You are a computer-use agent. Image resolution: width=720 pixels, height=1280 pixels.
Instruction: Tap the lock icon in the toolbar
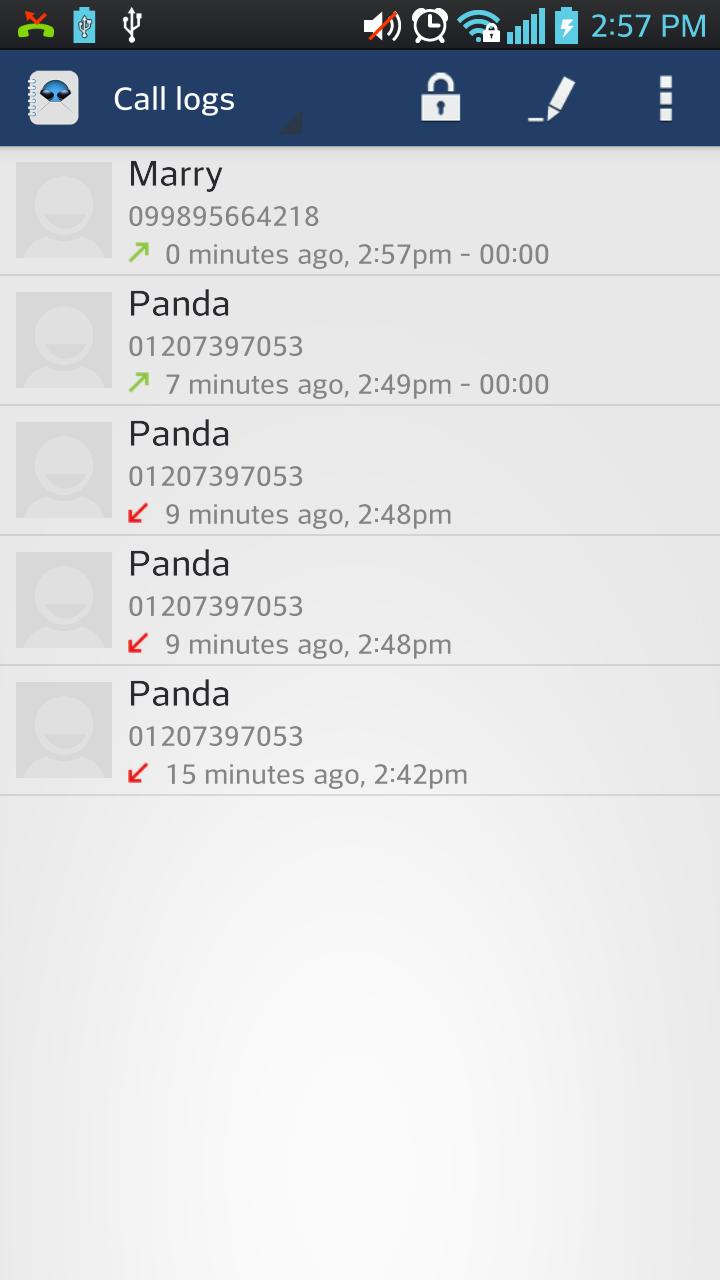coord(440,99)
